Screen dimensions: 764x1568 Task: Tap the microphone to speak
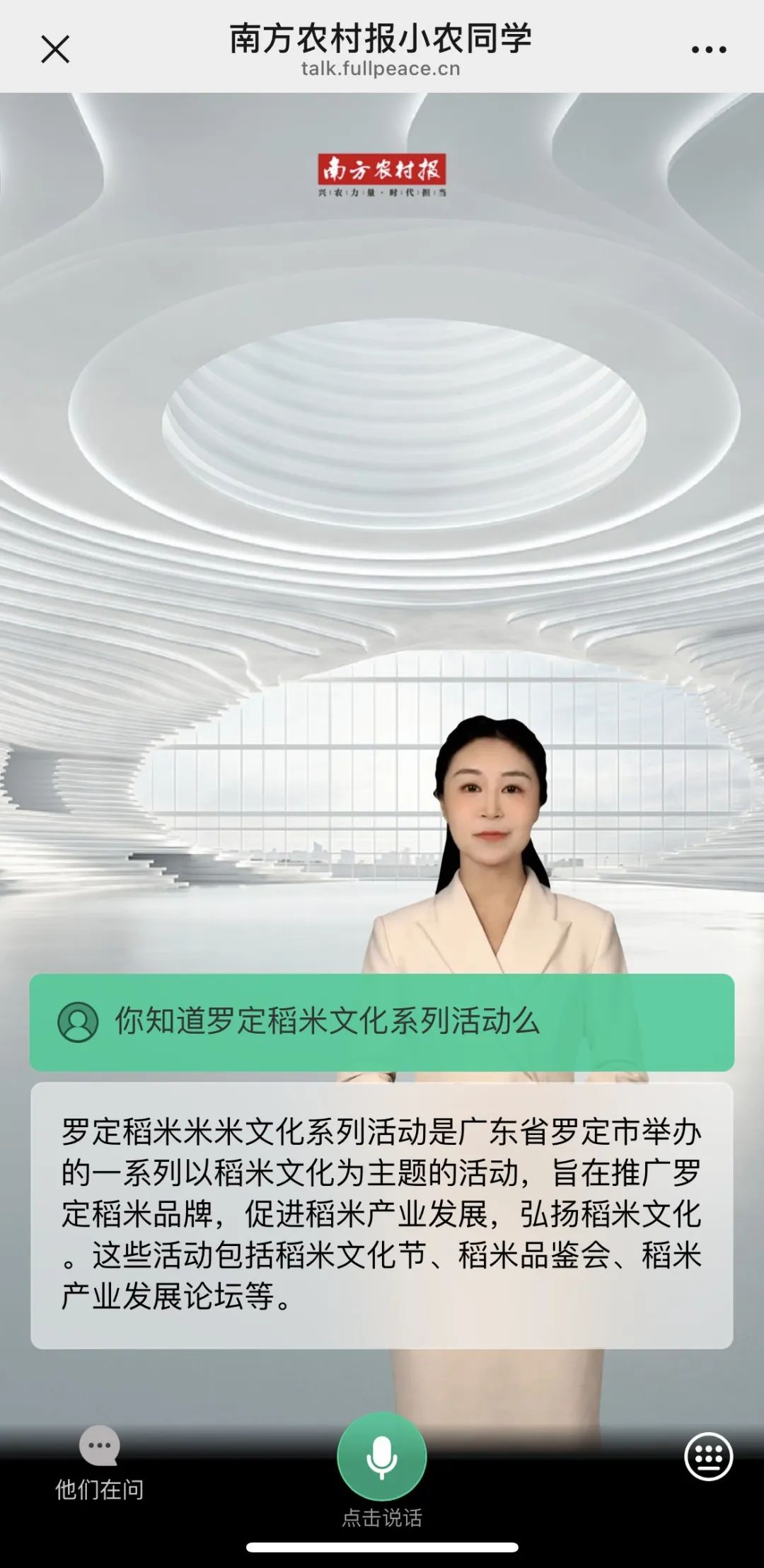pyautogui.click(x=381, y=1457)
